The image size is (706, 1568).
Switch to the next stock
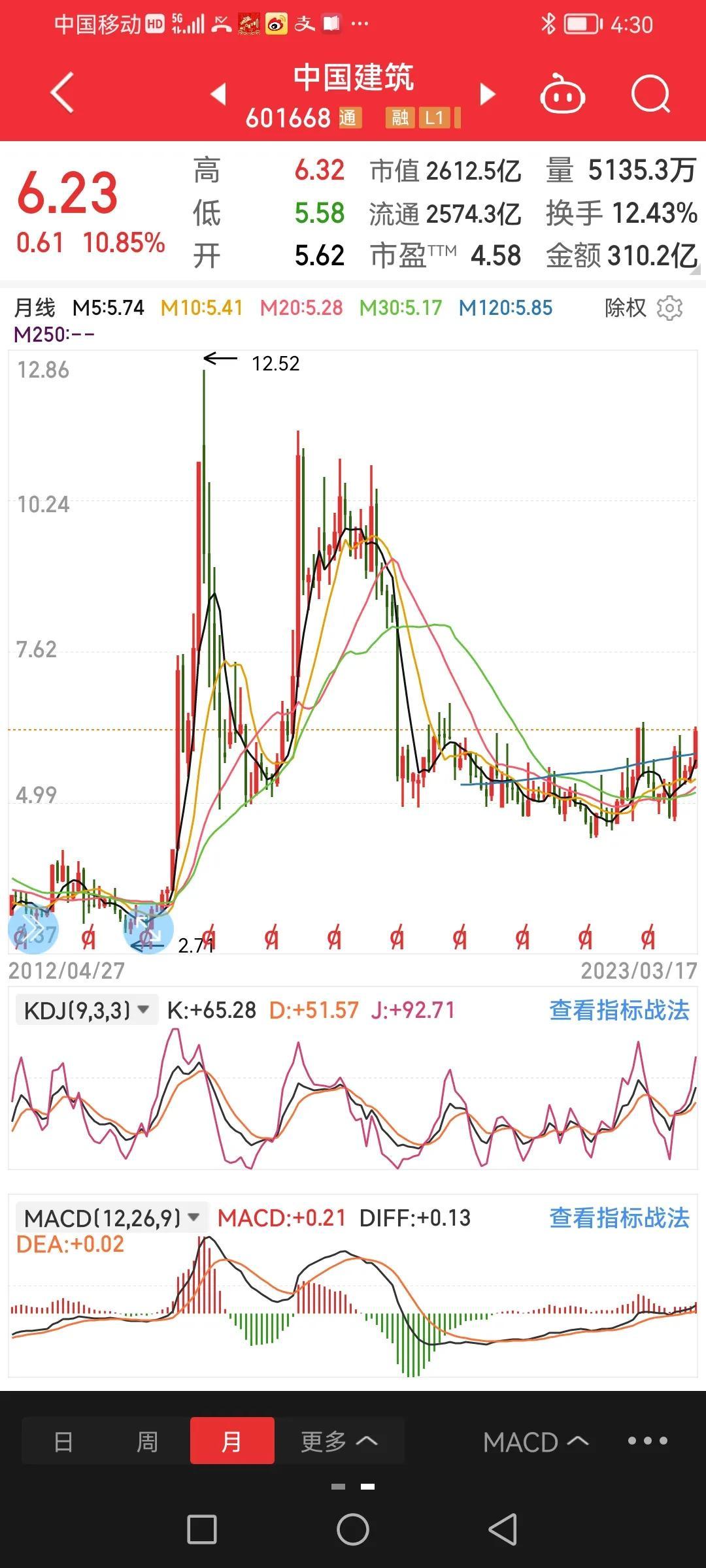click(x=488, y=94)
